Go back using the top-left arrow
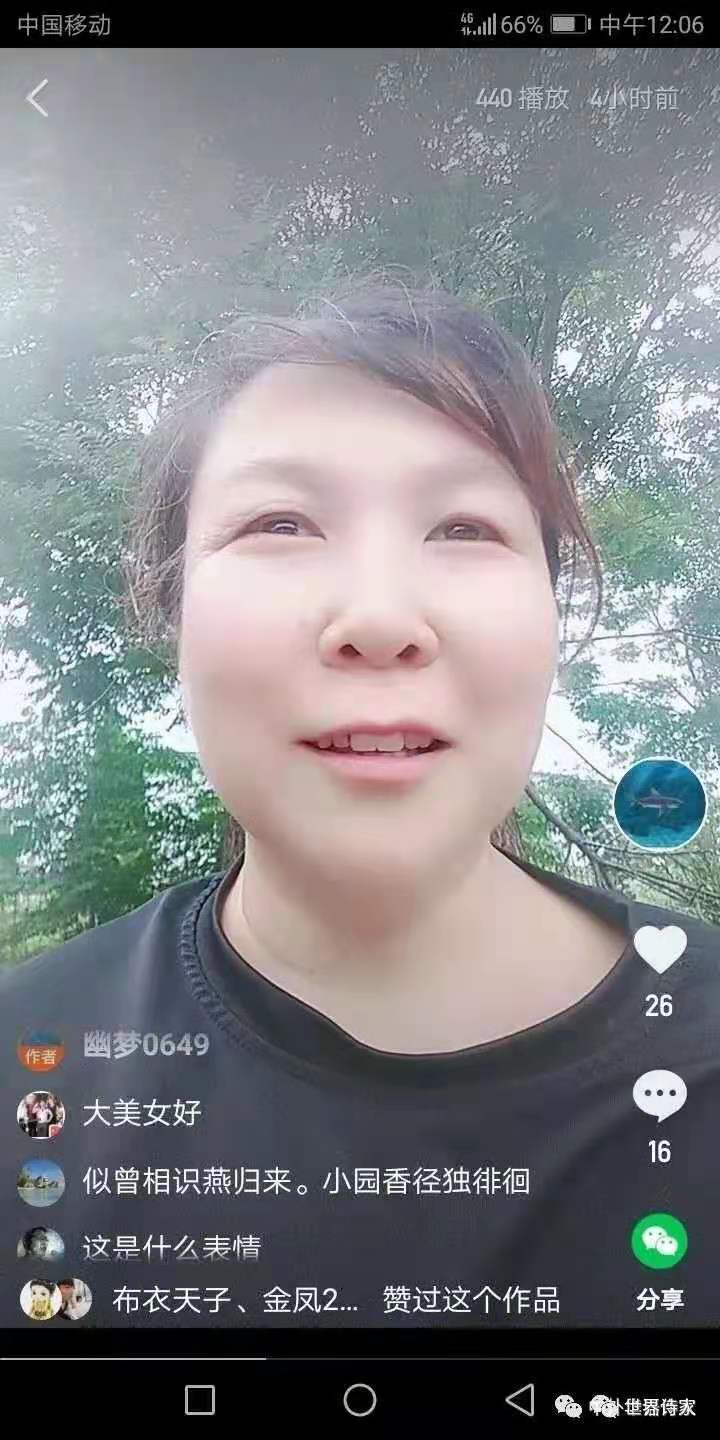The image size is (720, 1440). coord(38,99)
